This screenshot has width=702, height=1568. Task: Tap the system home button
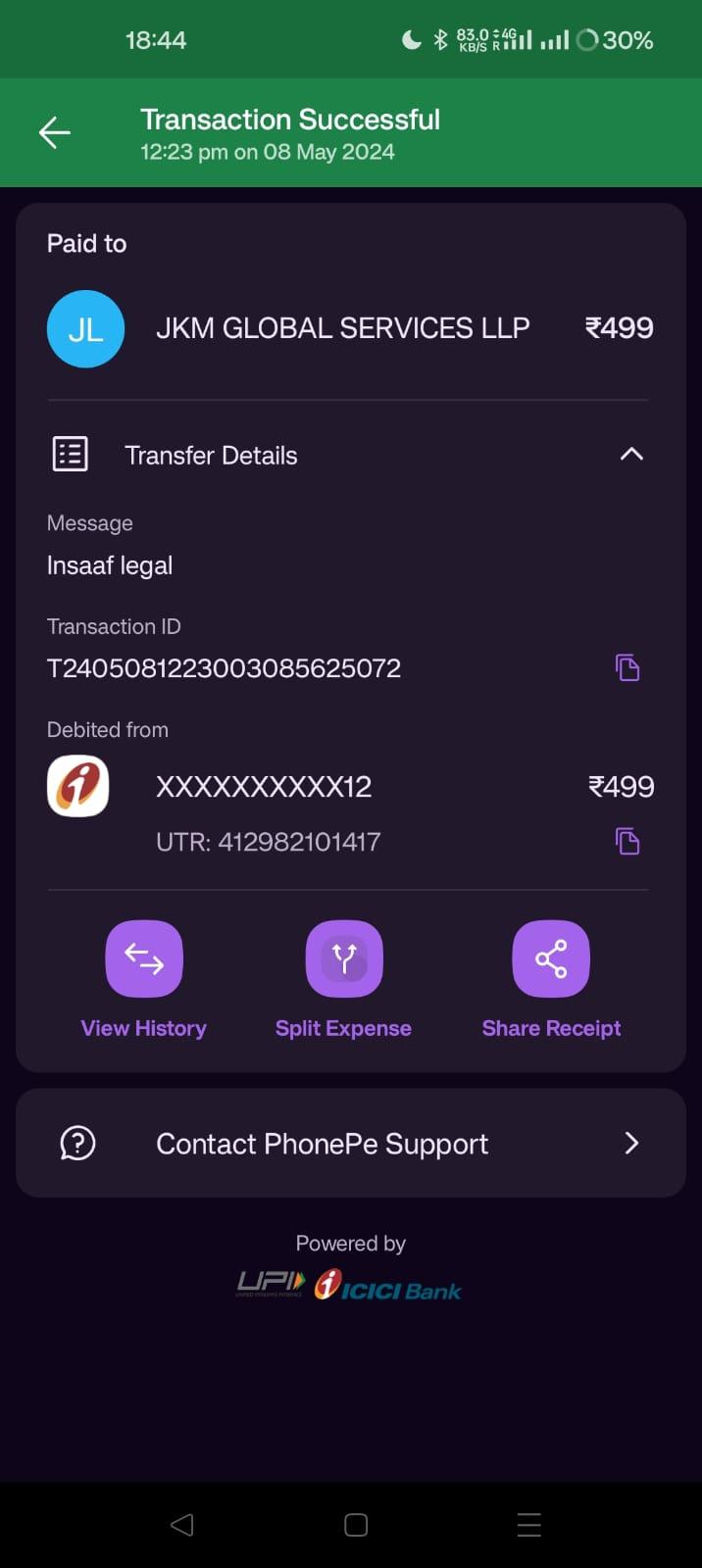356,1524
